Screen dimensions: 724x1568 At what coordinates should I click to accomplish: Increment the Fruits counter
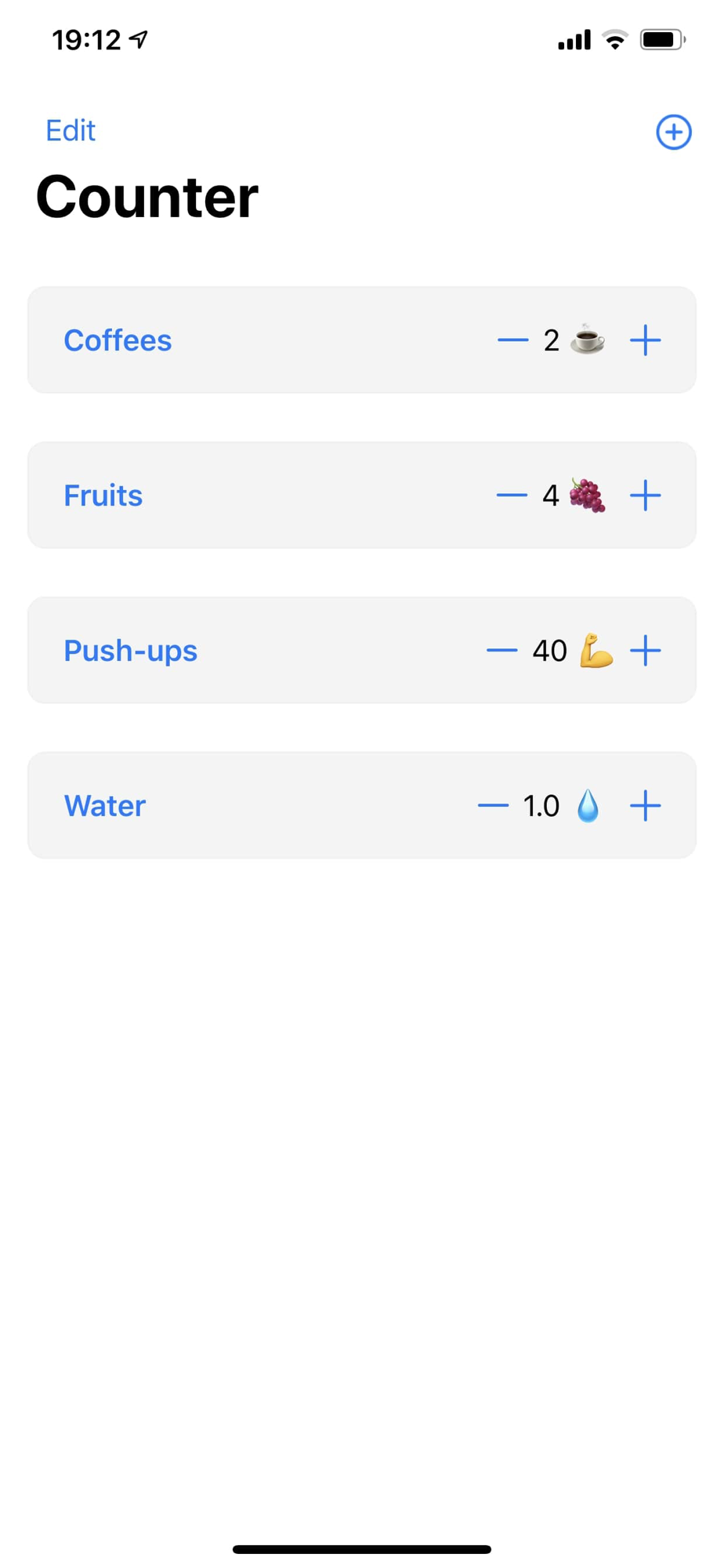pyautogui.click(x=645, y=495)
